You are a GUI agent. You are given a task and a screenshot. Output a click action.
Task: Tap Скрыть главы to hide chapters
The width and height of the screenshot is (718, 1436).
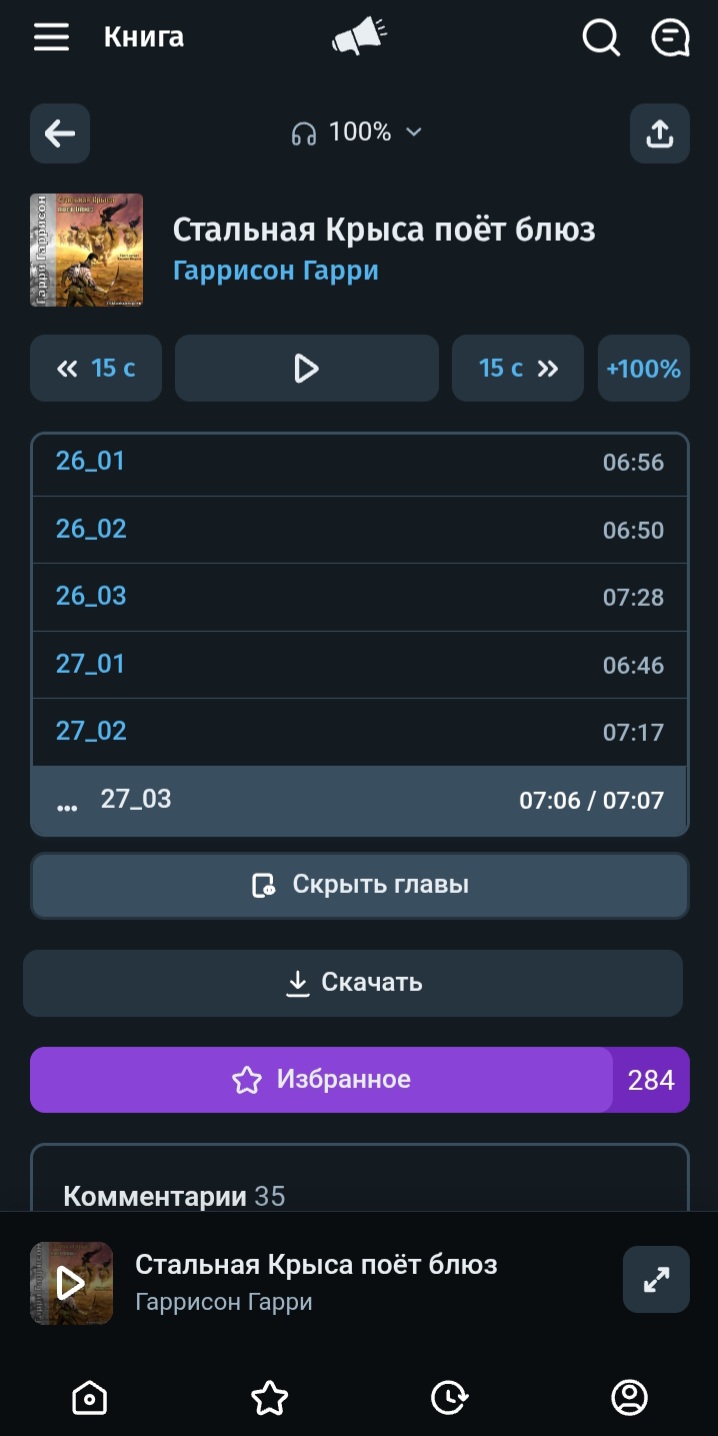coord(359,885)
